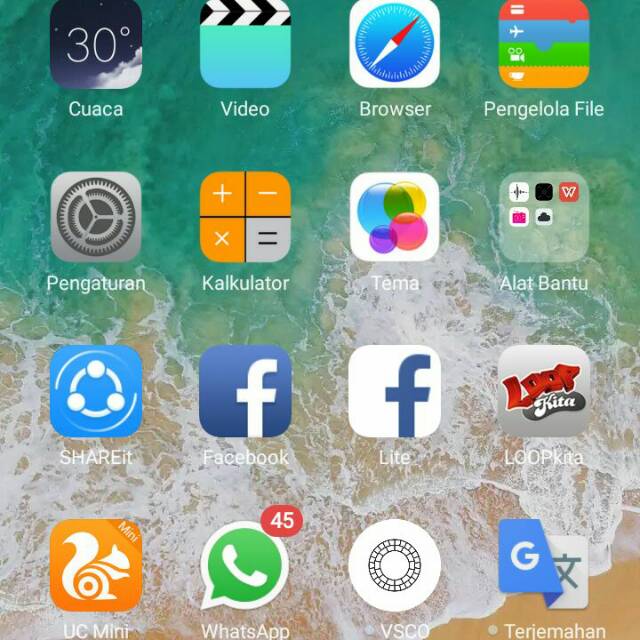Launch the VSCO app

(395, 565)
